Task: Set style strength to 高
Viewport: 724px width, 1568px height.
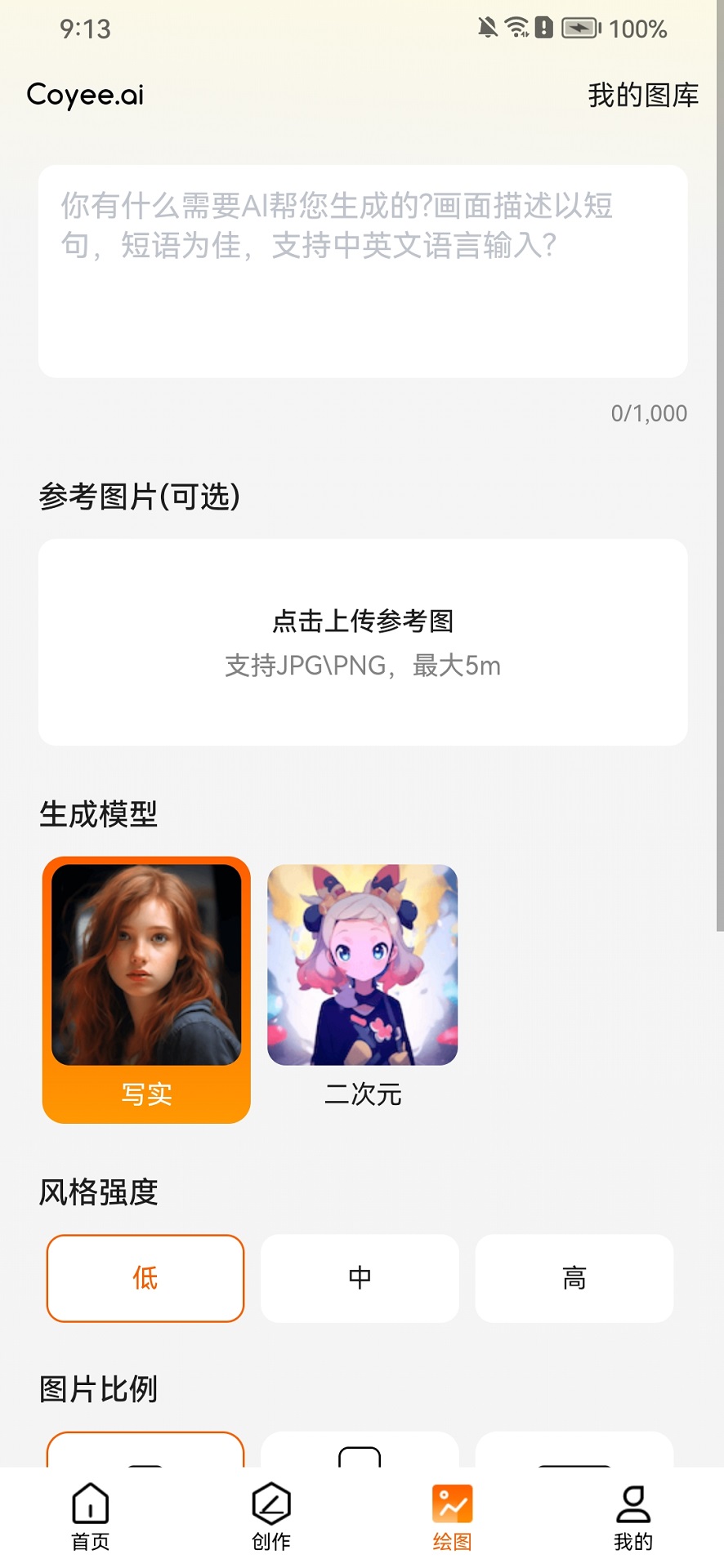Action: (574, 1278)
